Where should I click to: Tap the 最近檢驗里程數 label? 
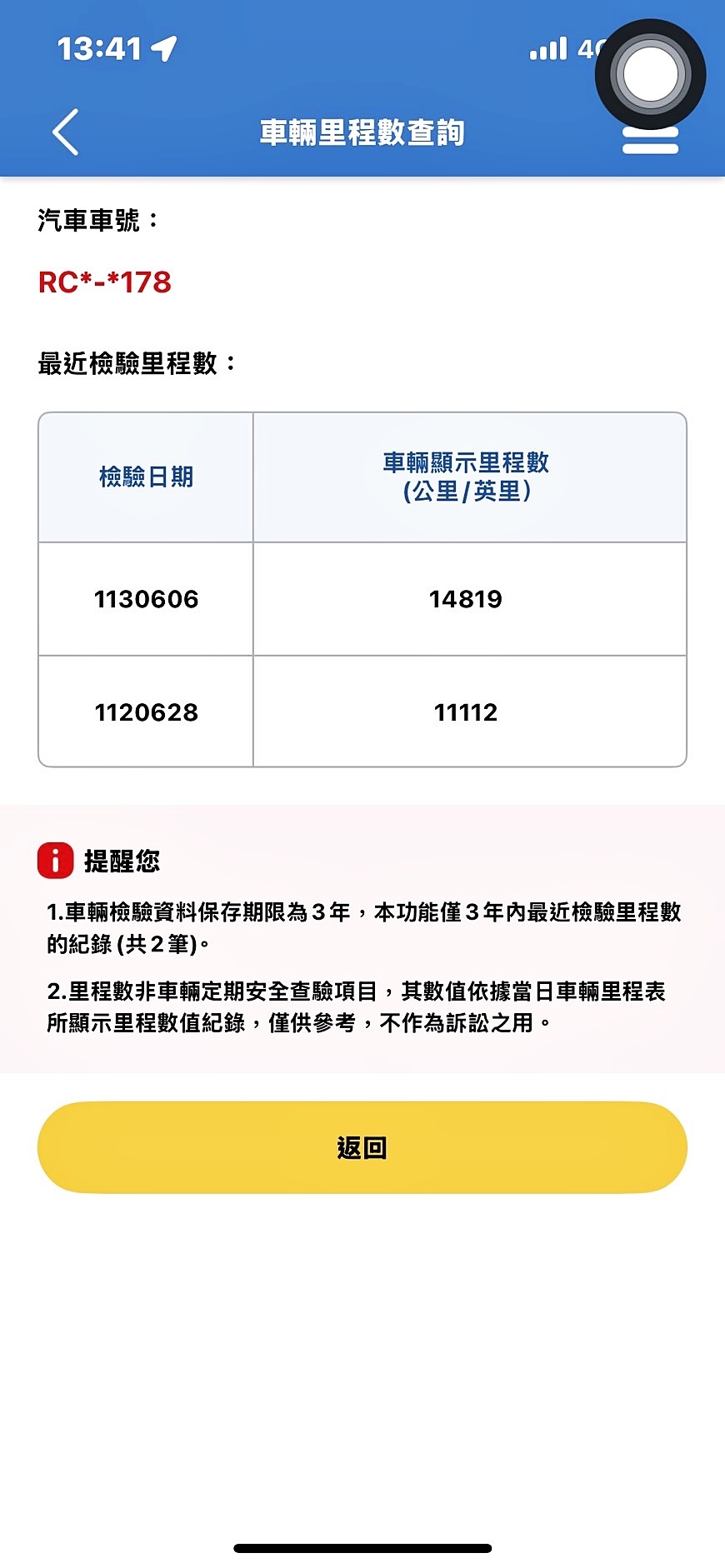coord(135,363)
